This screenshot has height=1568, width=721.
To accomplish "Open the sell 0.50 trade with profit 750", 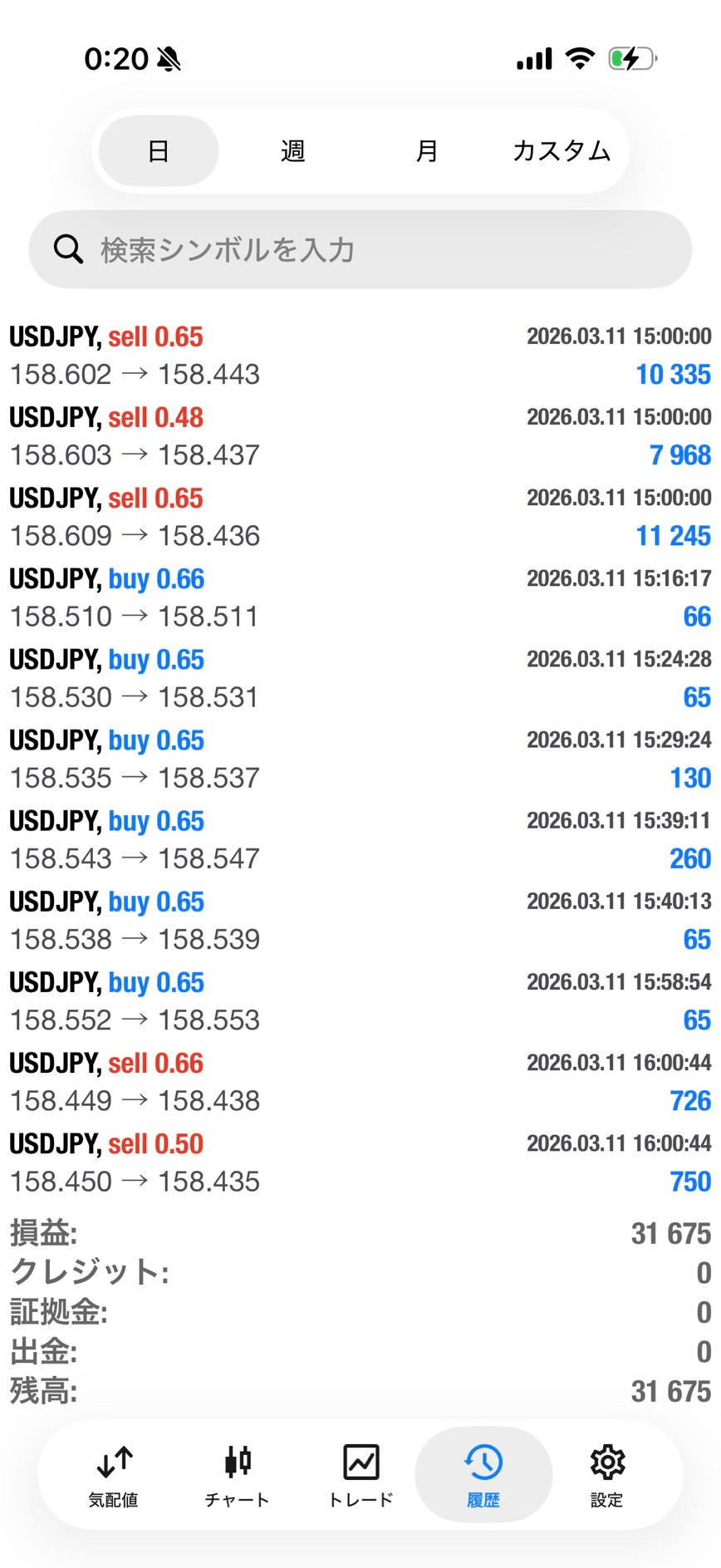I will click(x=360, y=1162).
